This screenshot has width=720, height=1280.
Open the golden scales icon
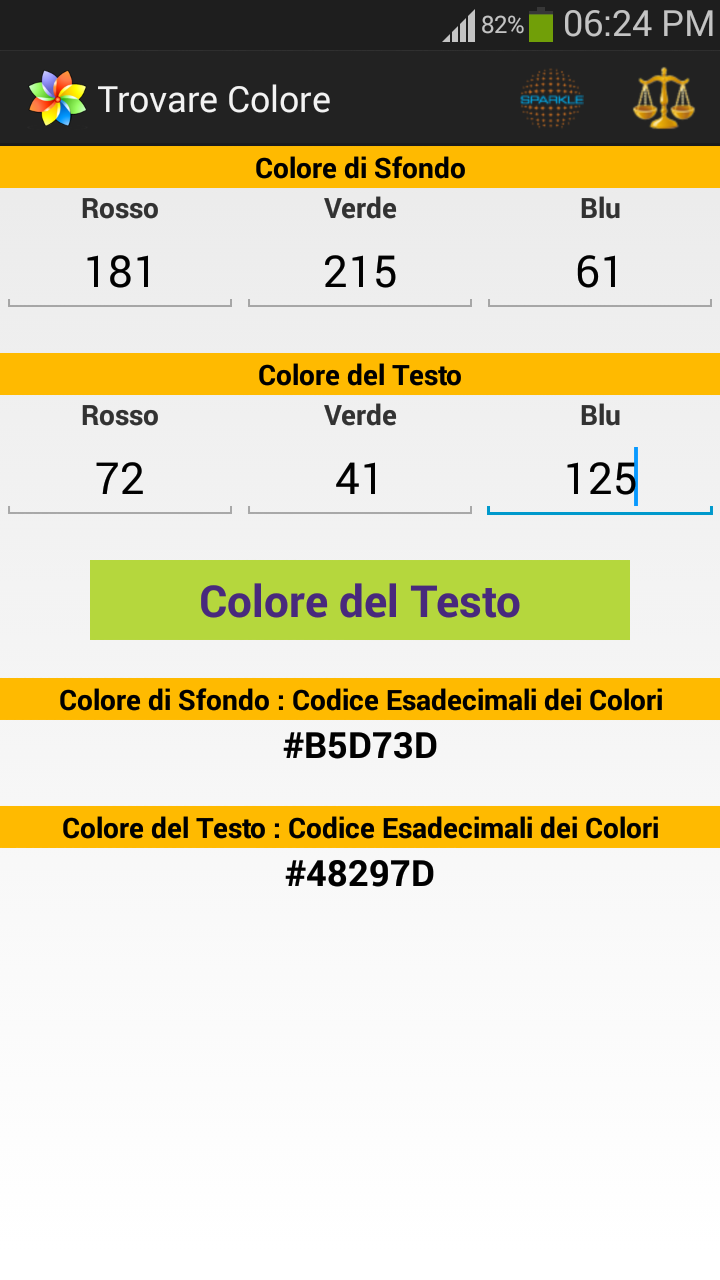tap(663, 99)
